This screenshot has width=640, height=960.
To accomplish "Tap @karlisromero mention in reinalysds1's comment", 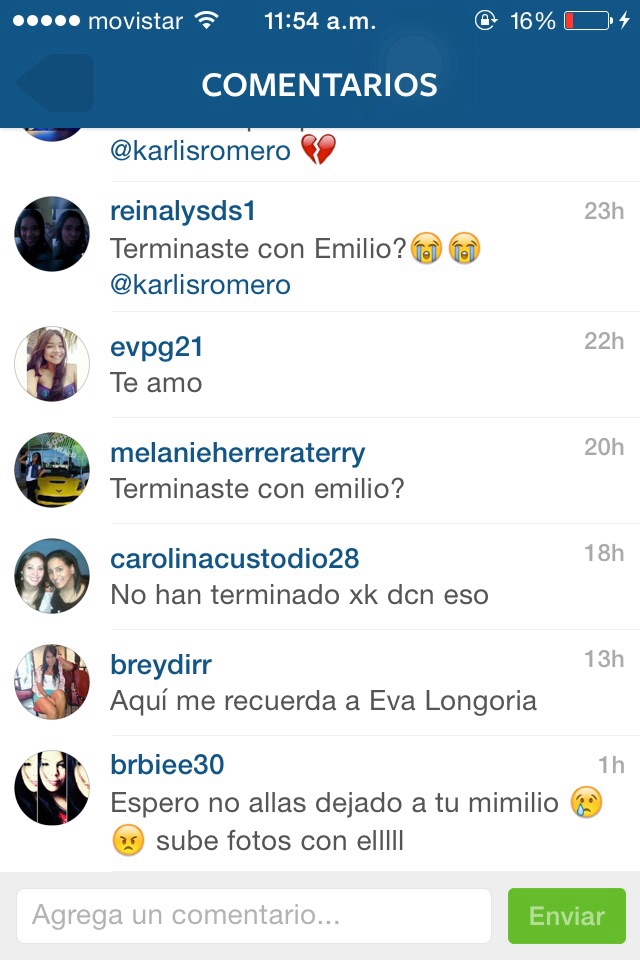I will (200, 285).
